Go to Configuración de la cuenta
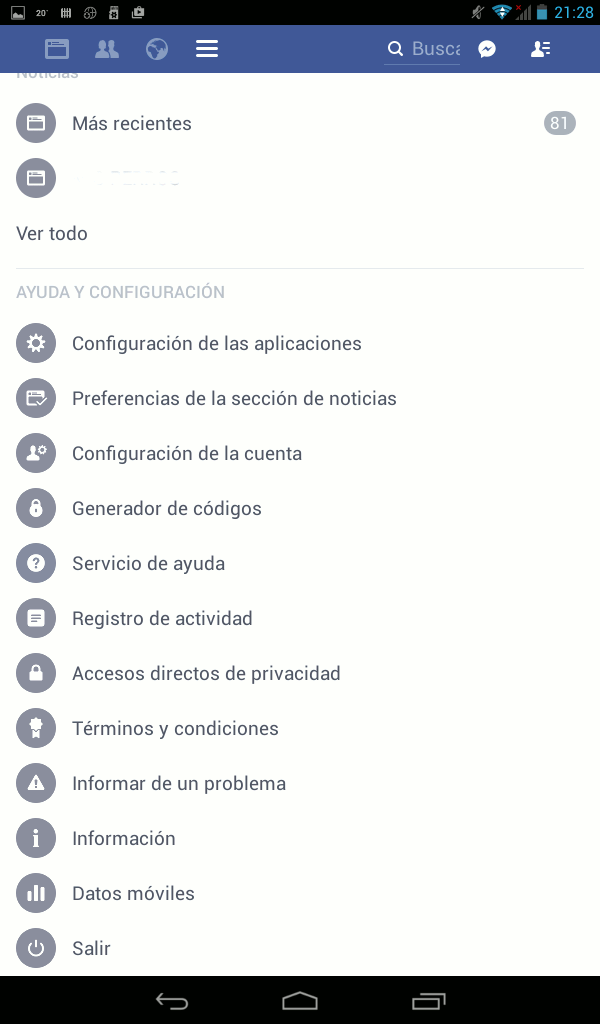Image resolution: width=600 pixels, height=1024 pixels. coord(187,454)
